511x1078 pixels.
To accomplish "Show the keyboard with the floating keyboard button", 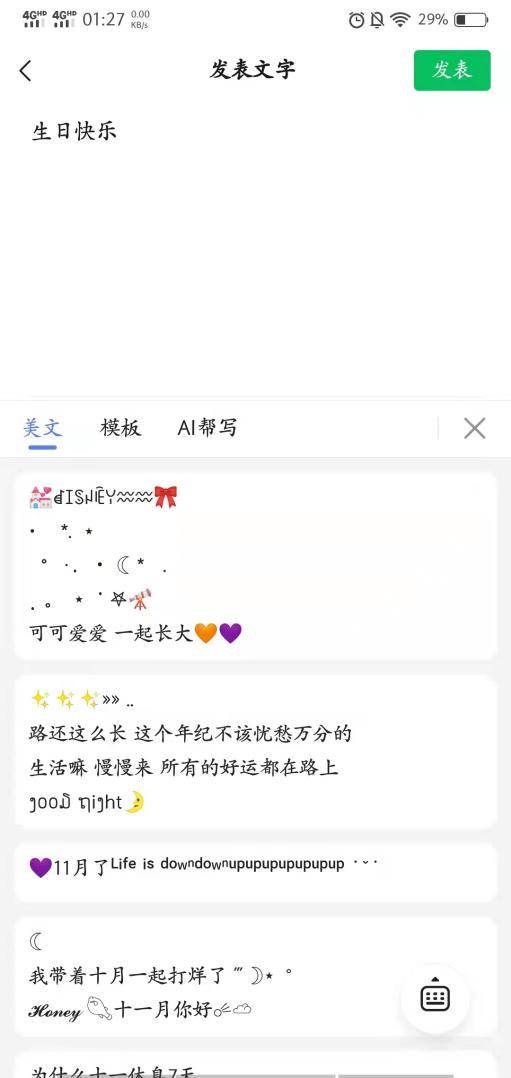I will tap(435, 998).
